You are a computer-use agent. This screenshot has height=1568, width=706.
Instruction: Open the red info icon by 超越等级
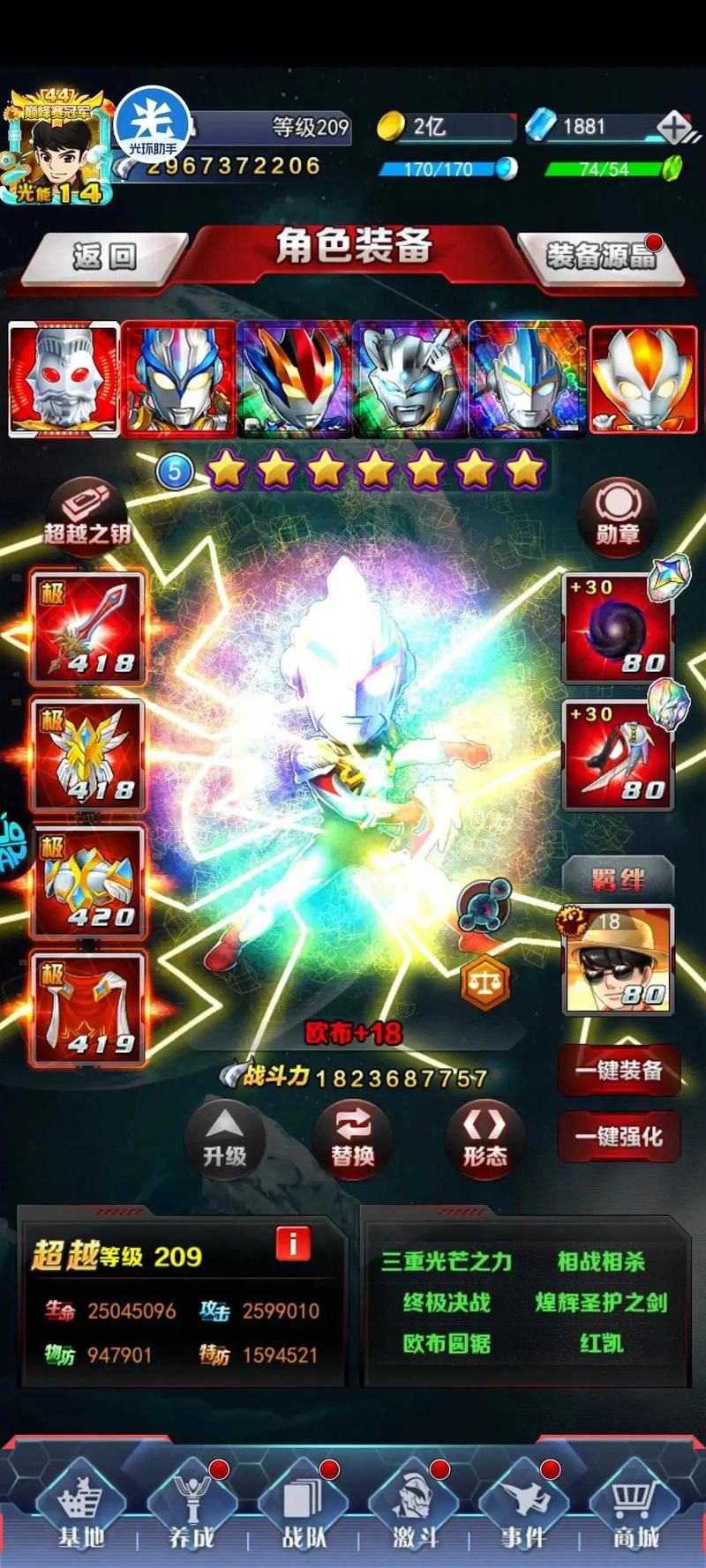[293, 1243]
